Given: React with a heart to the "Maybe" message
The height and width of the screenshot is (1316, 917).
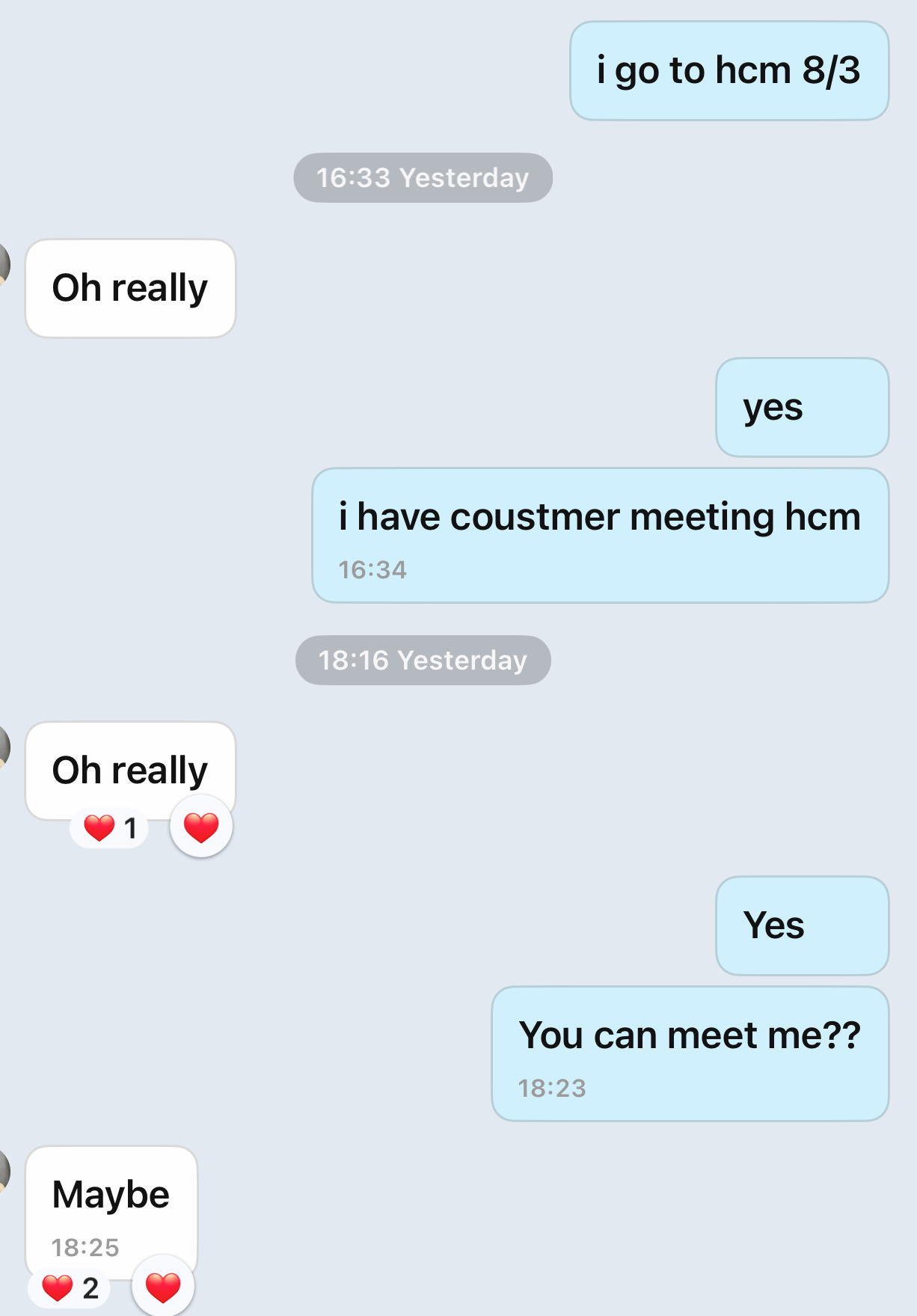Looking at the screenshot, I should point(163,1287).
